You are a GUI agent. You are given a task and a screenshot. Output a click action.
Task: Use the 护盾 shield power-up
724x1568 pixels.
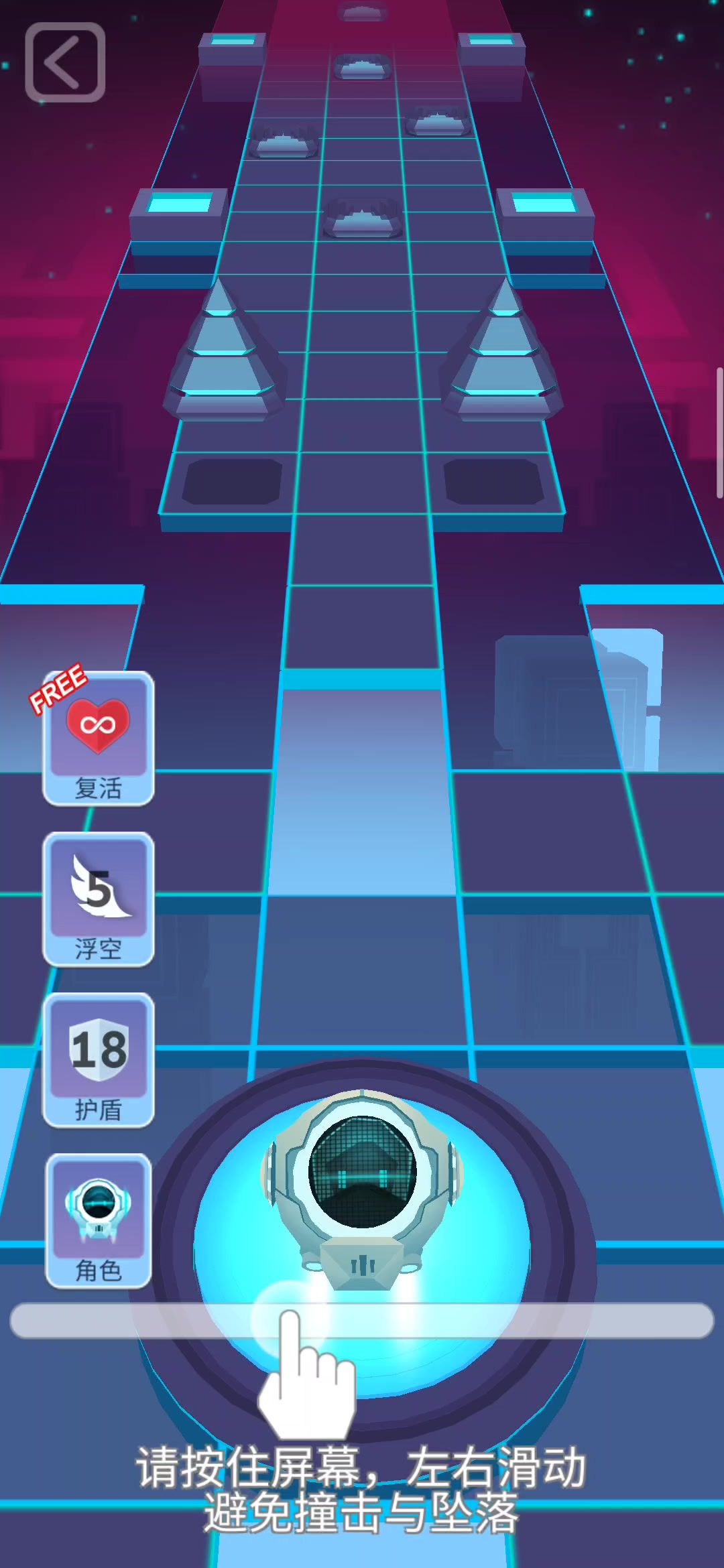(99, 1059)
